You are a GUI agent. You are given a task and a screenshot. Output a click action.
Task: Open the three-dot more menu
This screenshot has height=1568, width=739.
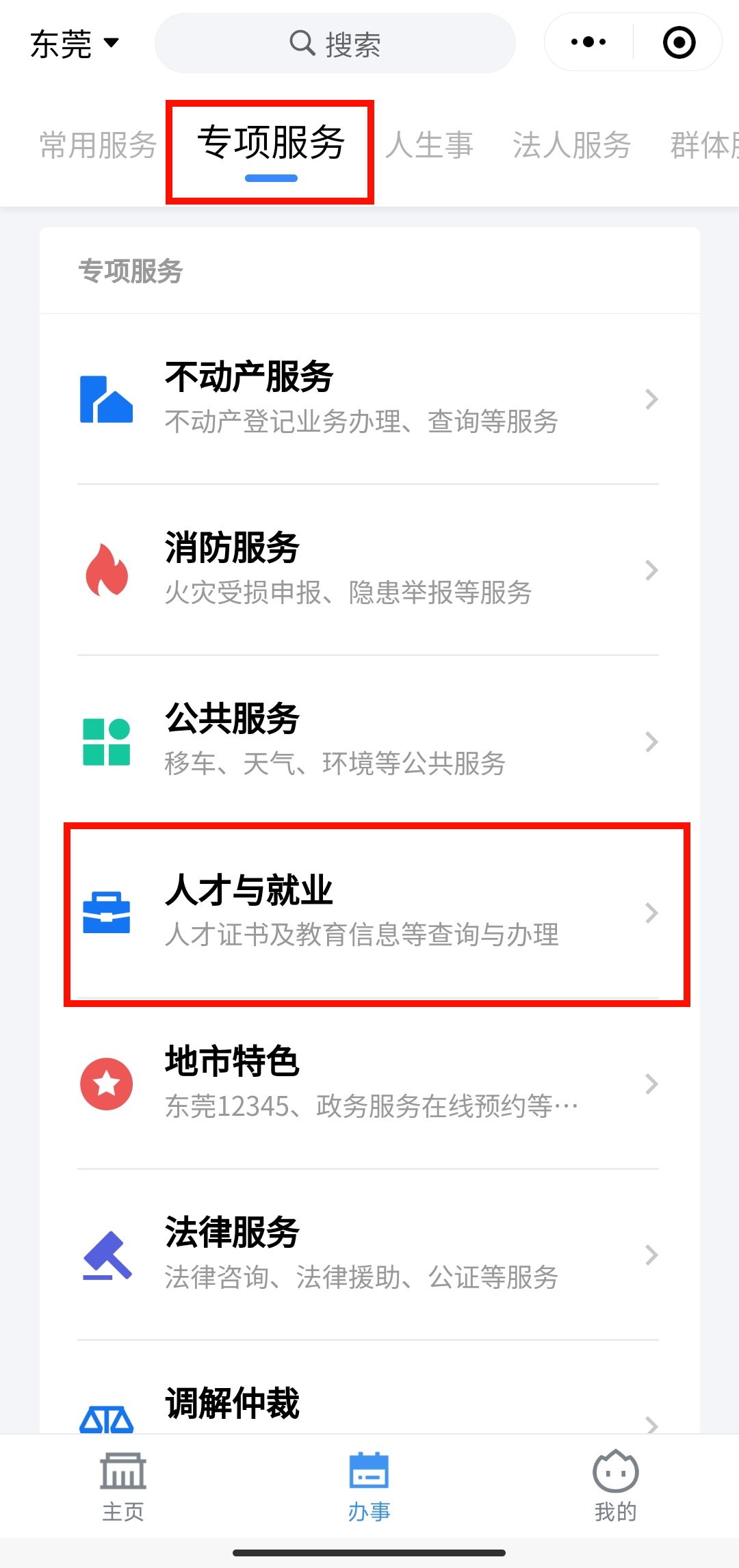pyautogui.click(x=588, y=42)
